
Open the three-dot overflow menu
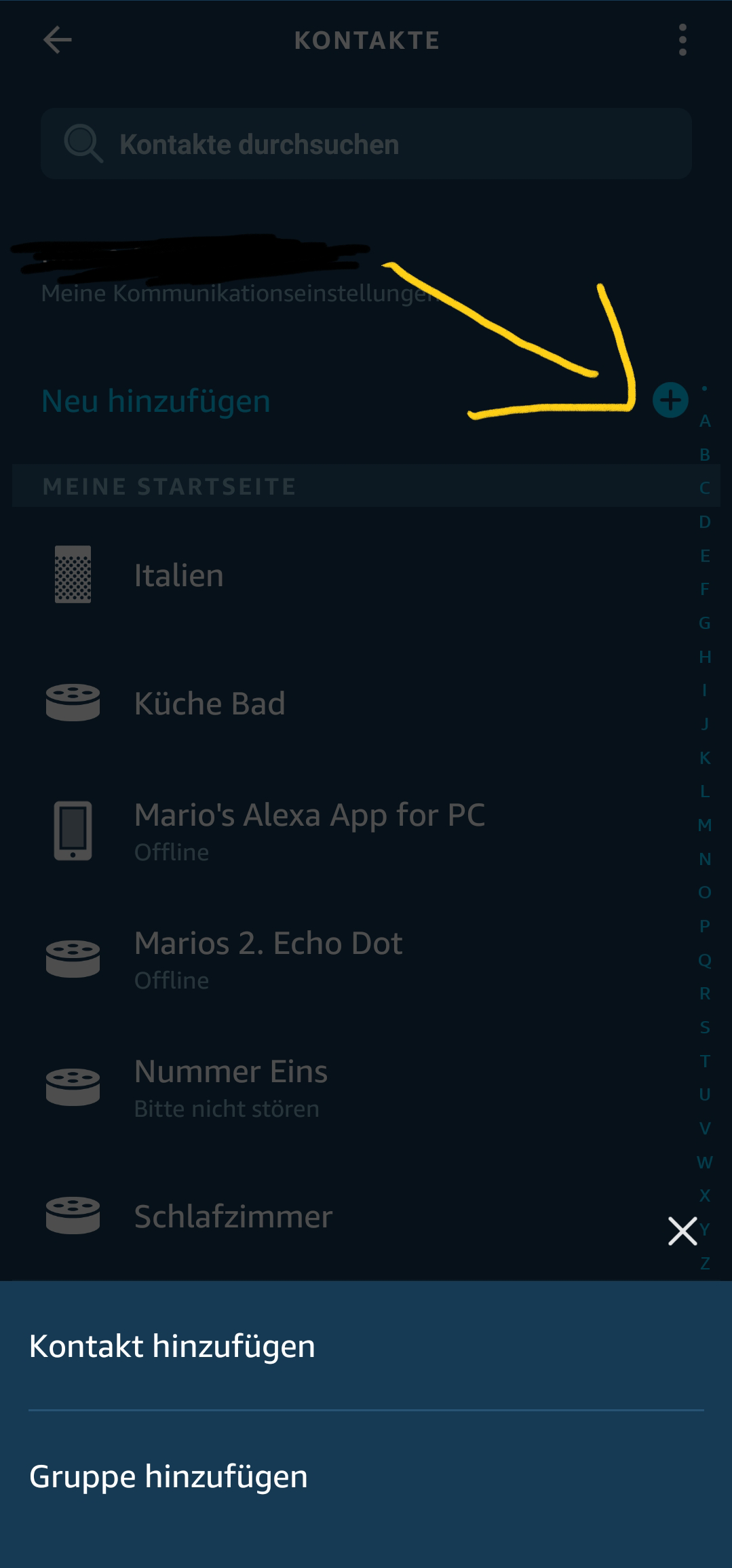tap(682, 40)
